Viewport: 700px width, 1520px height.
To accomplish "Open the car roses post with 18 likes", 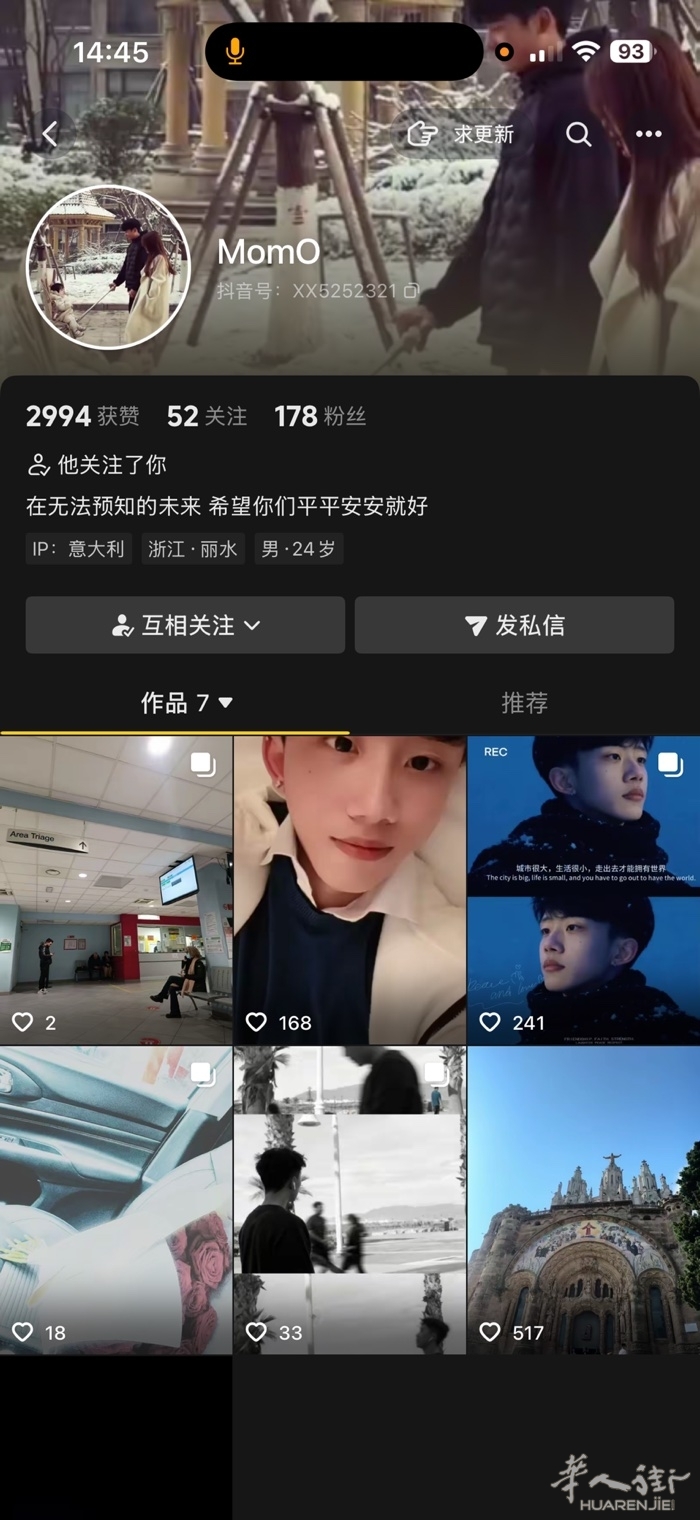I will click(x=116, y=1200).
